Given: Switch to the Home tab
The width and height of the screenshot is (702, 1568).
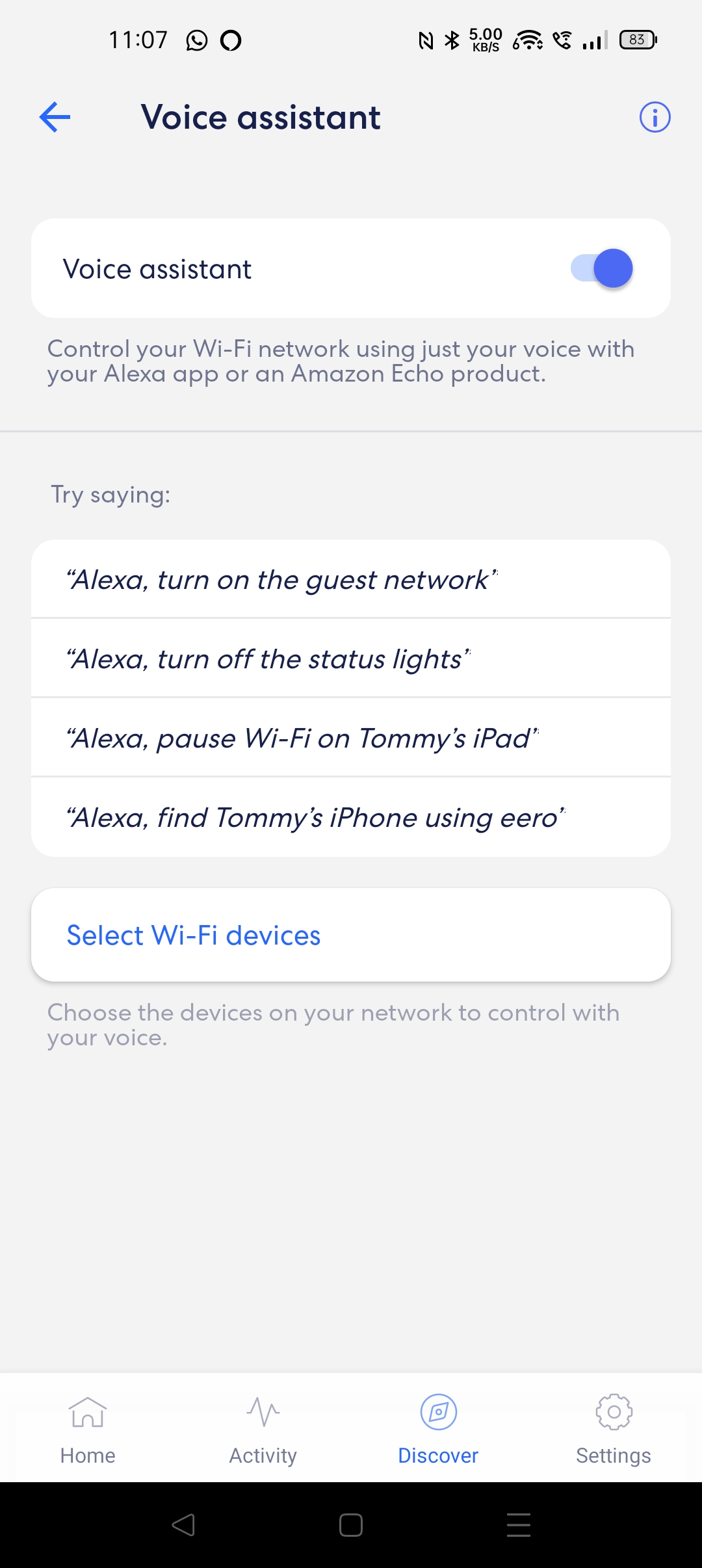Looking at the screenshot, I should coord(88,1429).
